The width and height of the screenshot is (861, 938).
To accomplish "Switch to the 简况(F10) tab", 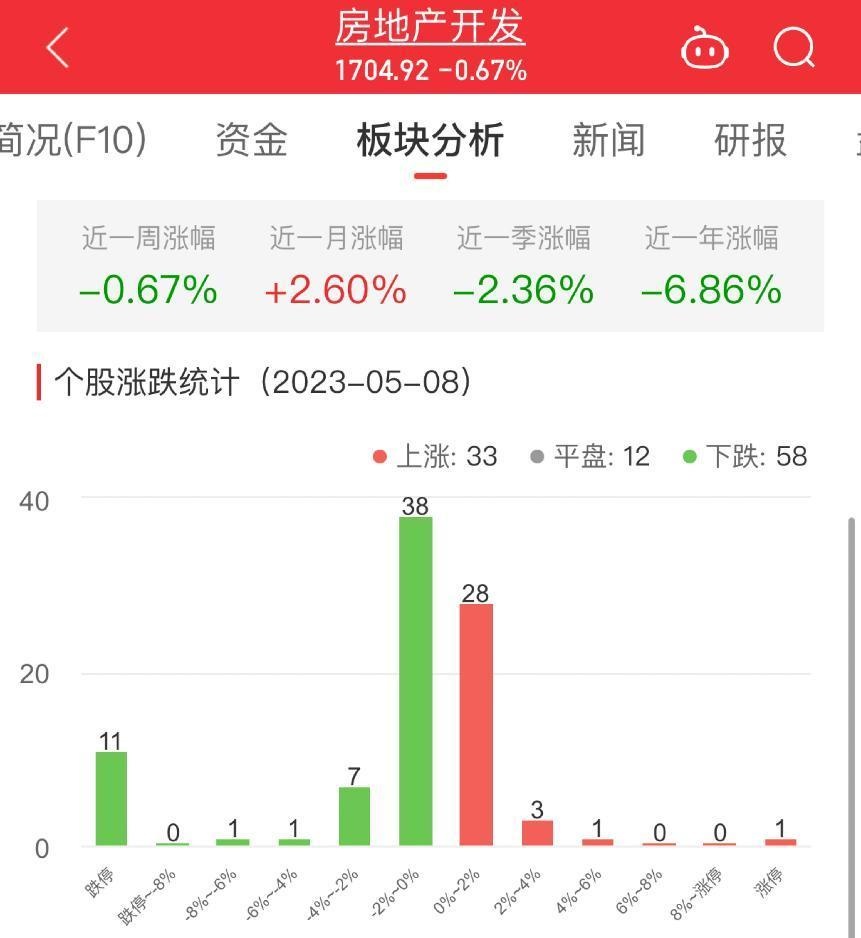I will point(72,140).
